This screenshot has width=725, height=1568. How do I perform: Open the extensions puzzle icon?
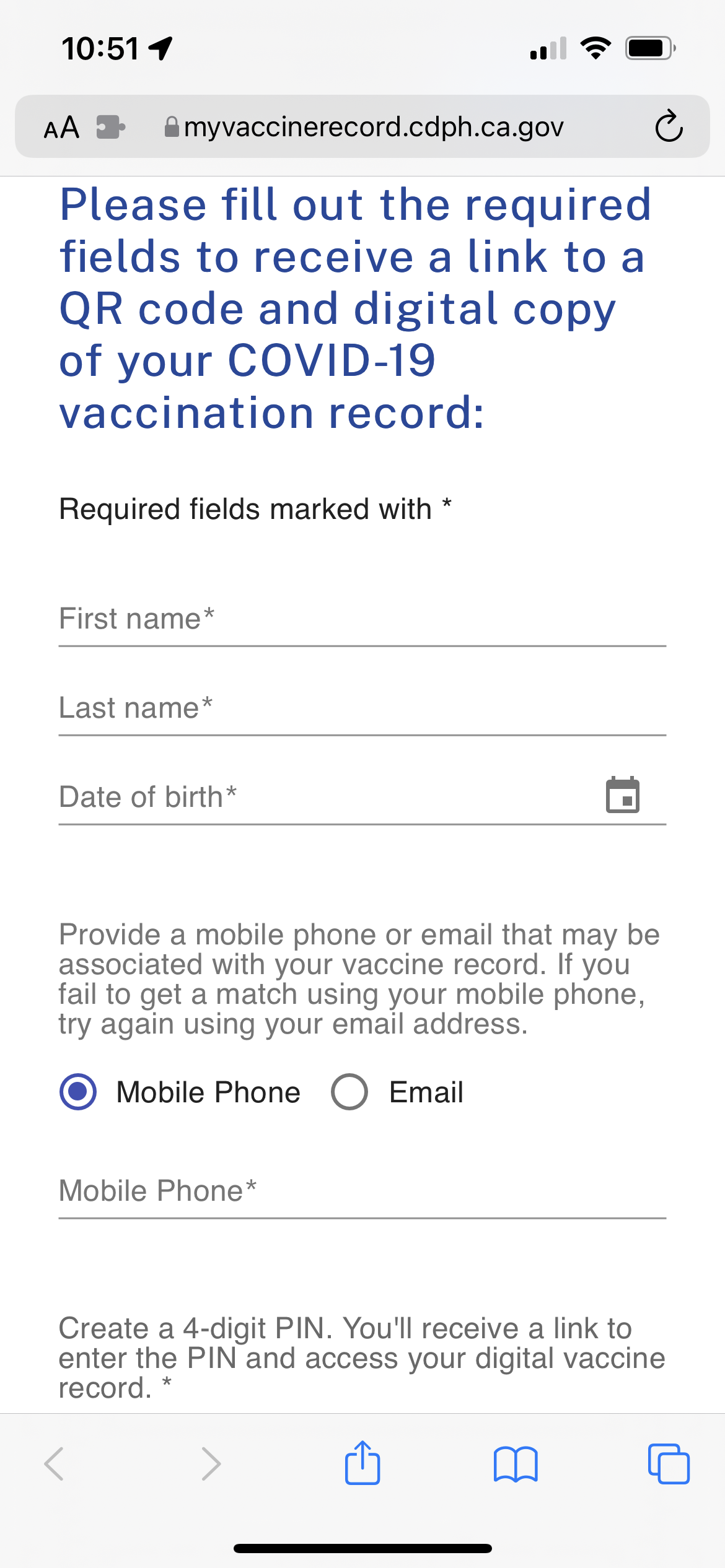click(x=110, y=128)
